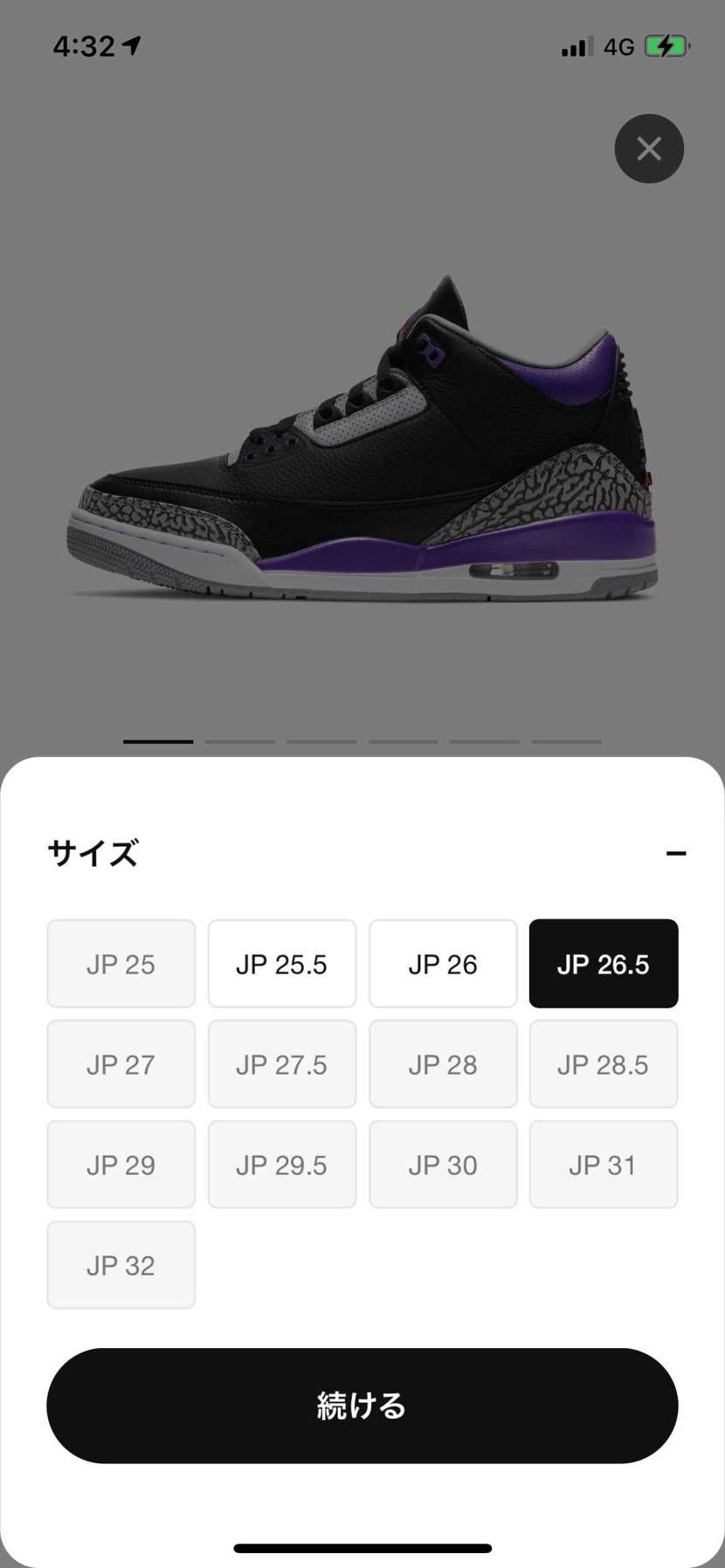Tap the selected JP 26.5 size

(x=604, y=964)
